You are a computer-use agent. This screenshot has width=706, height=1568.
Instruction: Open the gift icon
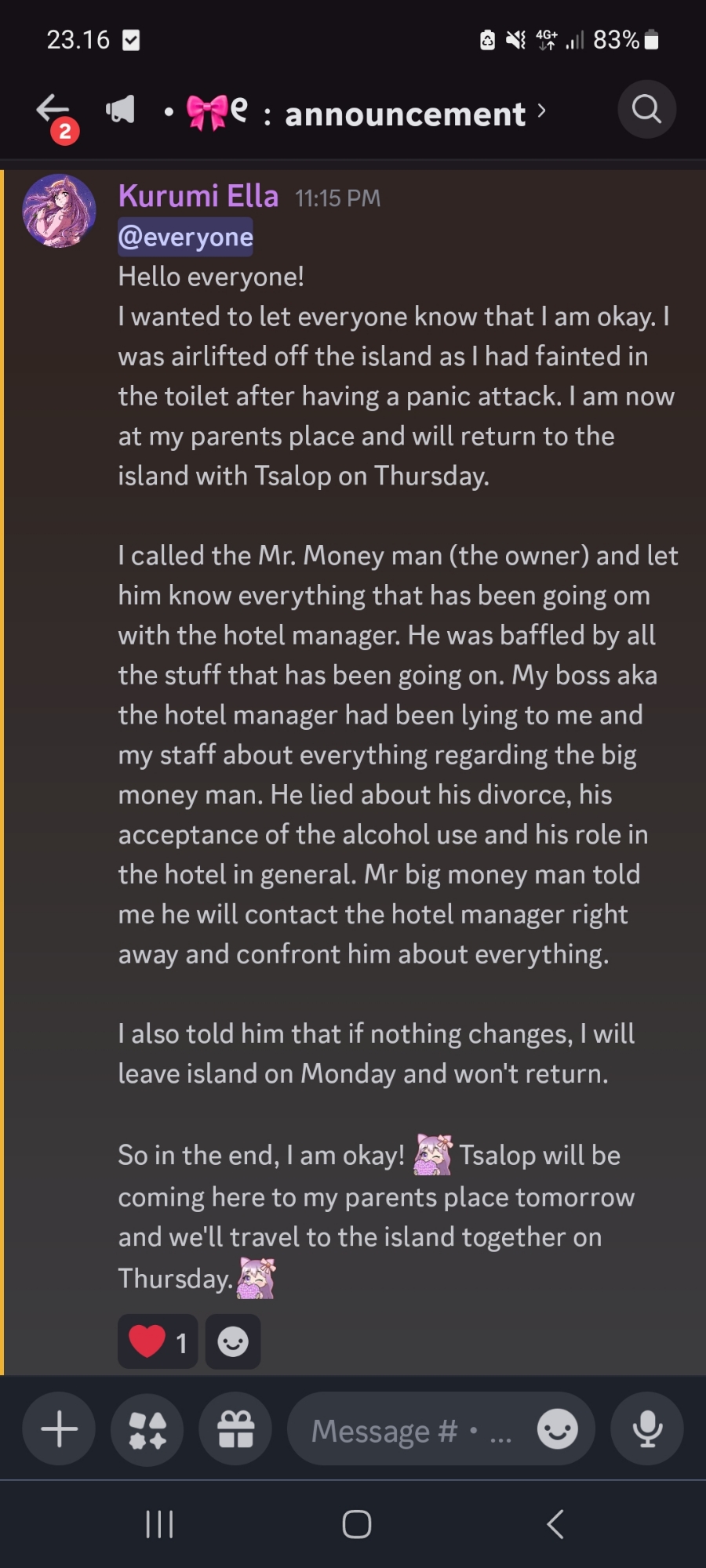tap(235, 1428)
